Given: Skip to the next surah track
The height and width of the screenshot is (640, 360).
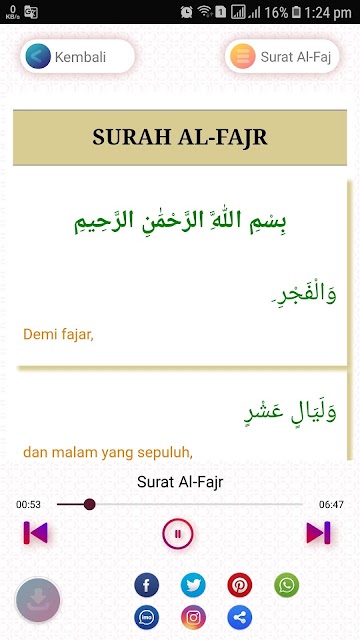Looking at the screenshot, I should pos(318,533).
